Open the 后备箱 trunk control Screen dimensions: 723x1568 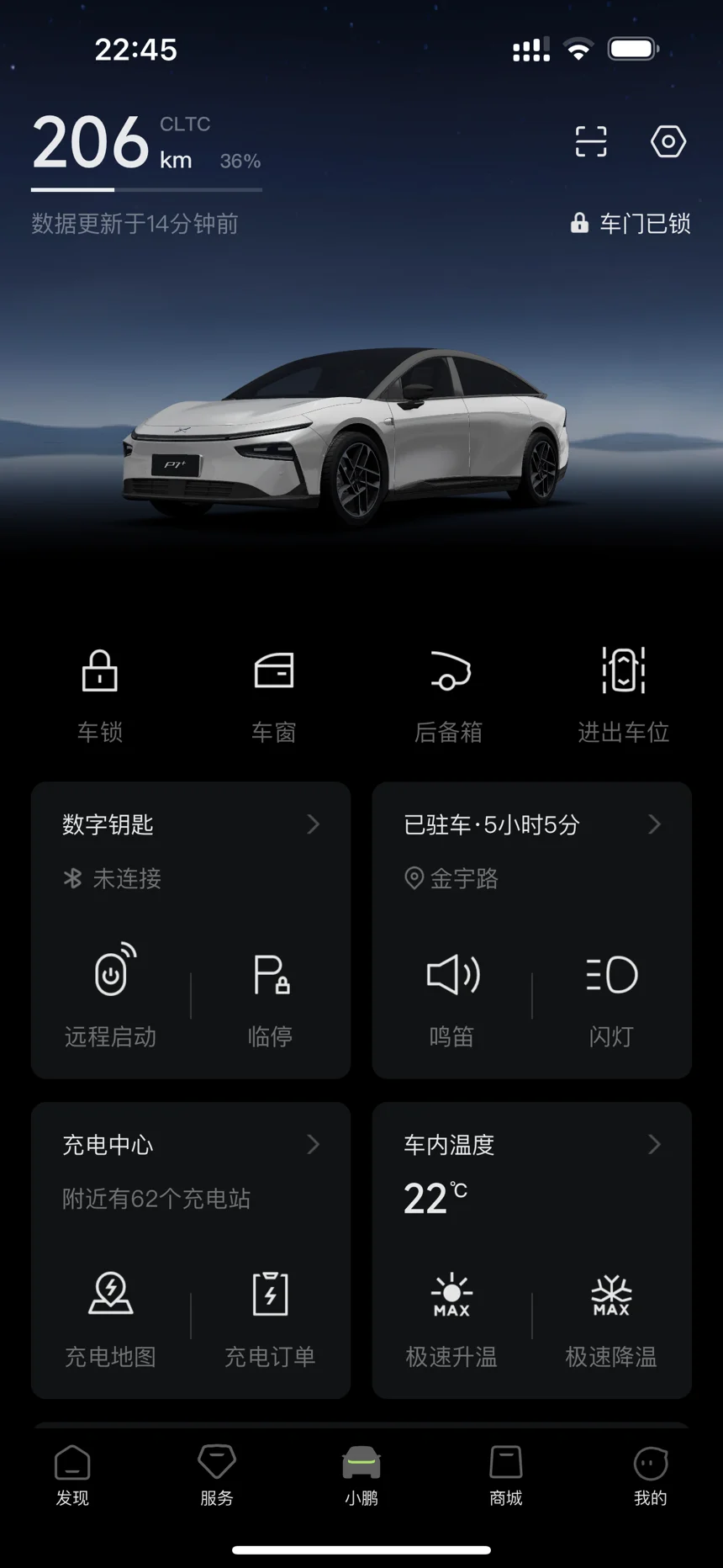[x=449, y=696]
